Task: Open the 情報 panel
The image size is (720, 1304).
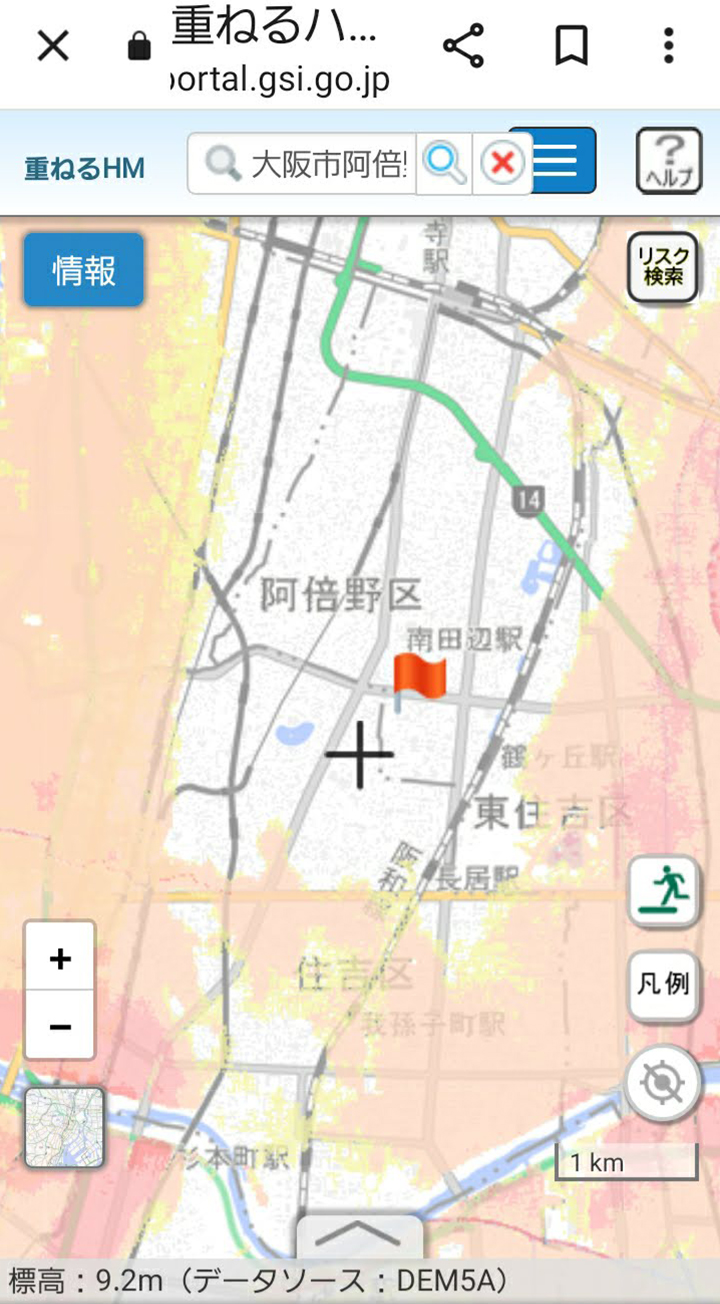Action: 84,270
